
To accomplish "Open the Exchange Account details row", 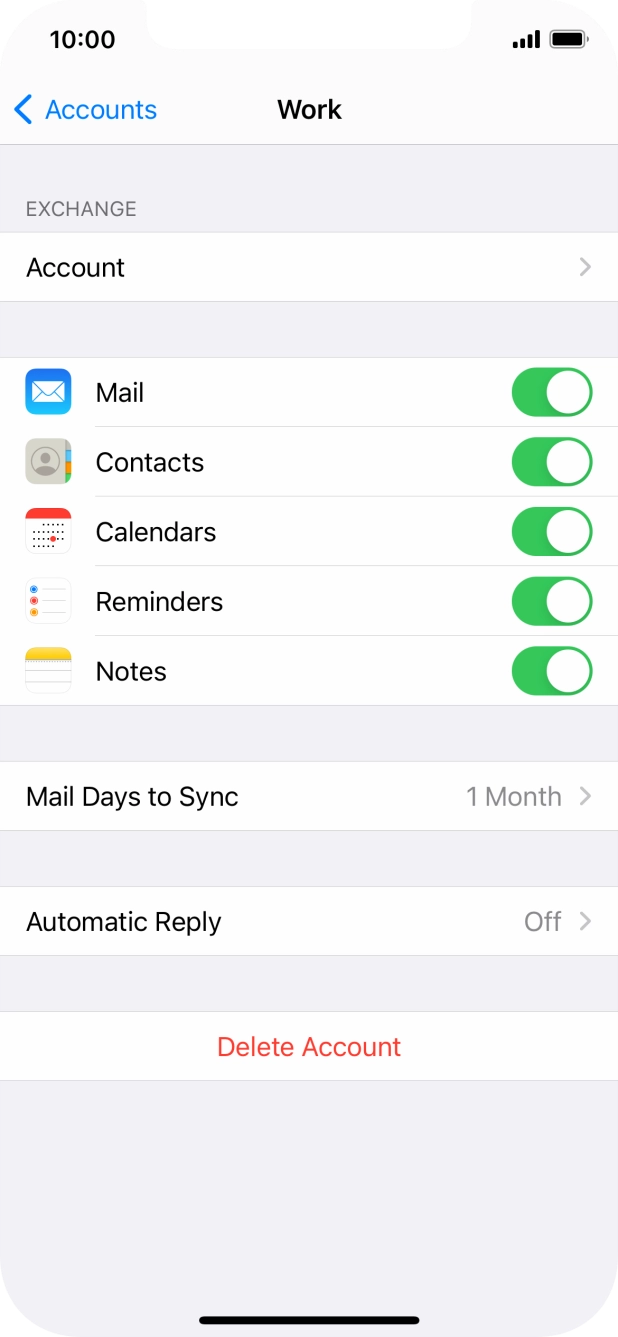I will click(x=309, y=267).
